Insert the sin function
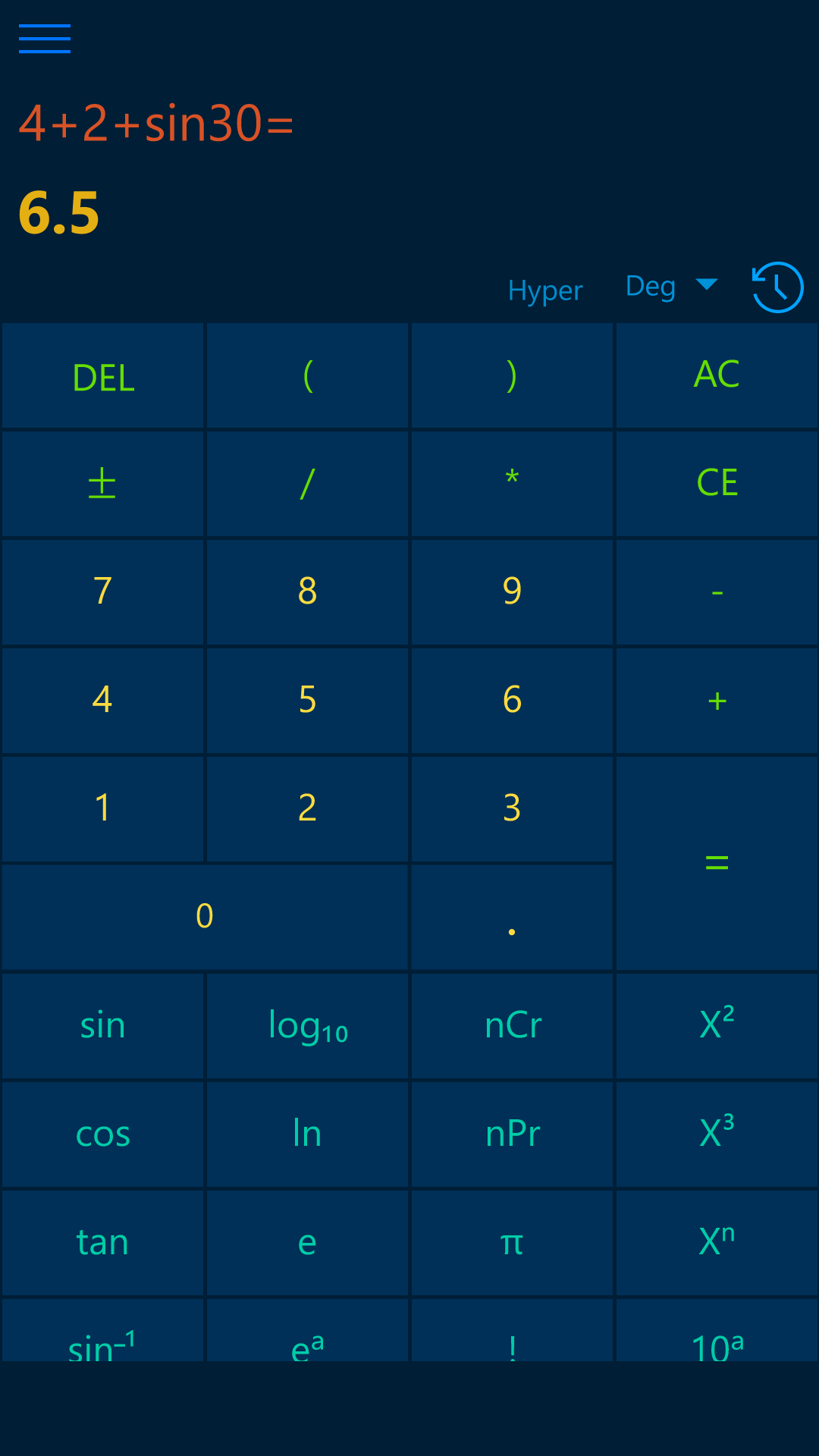The width and height of the screenshot is (819, 1456). coord(103,1026)
